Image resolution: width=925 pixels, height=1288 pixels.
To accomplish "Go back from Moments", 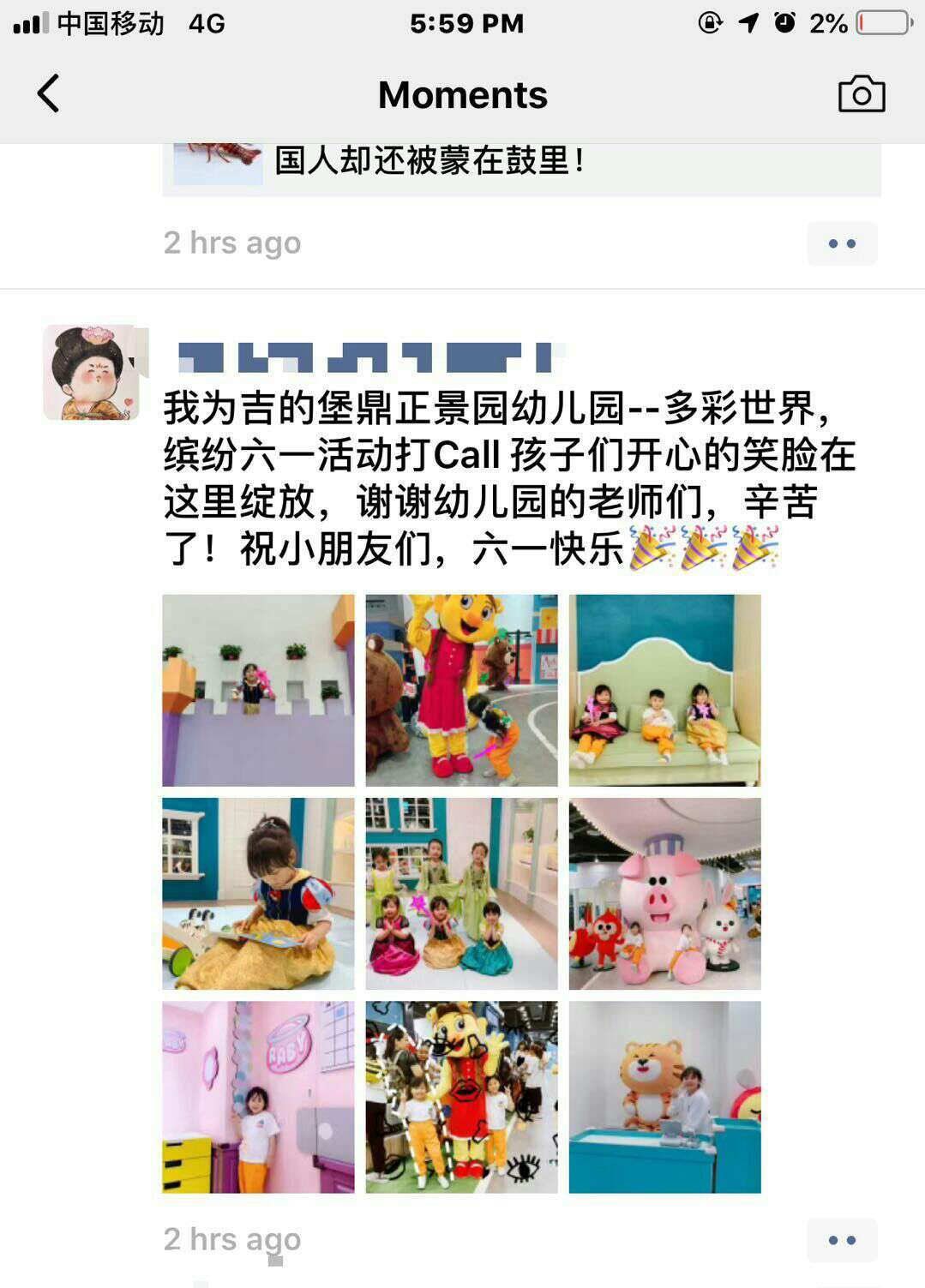I will click(49, 93).
